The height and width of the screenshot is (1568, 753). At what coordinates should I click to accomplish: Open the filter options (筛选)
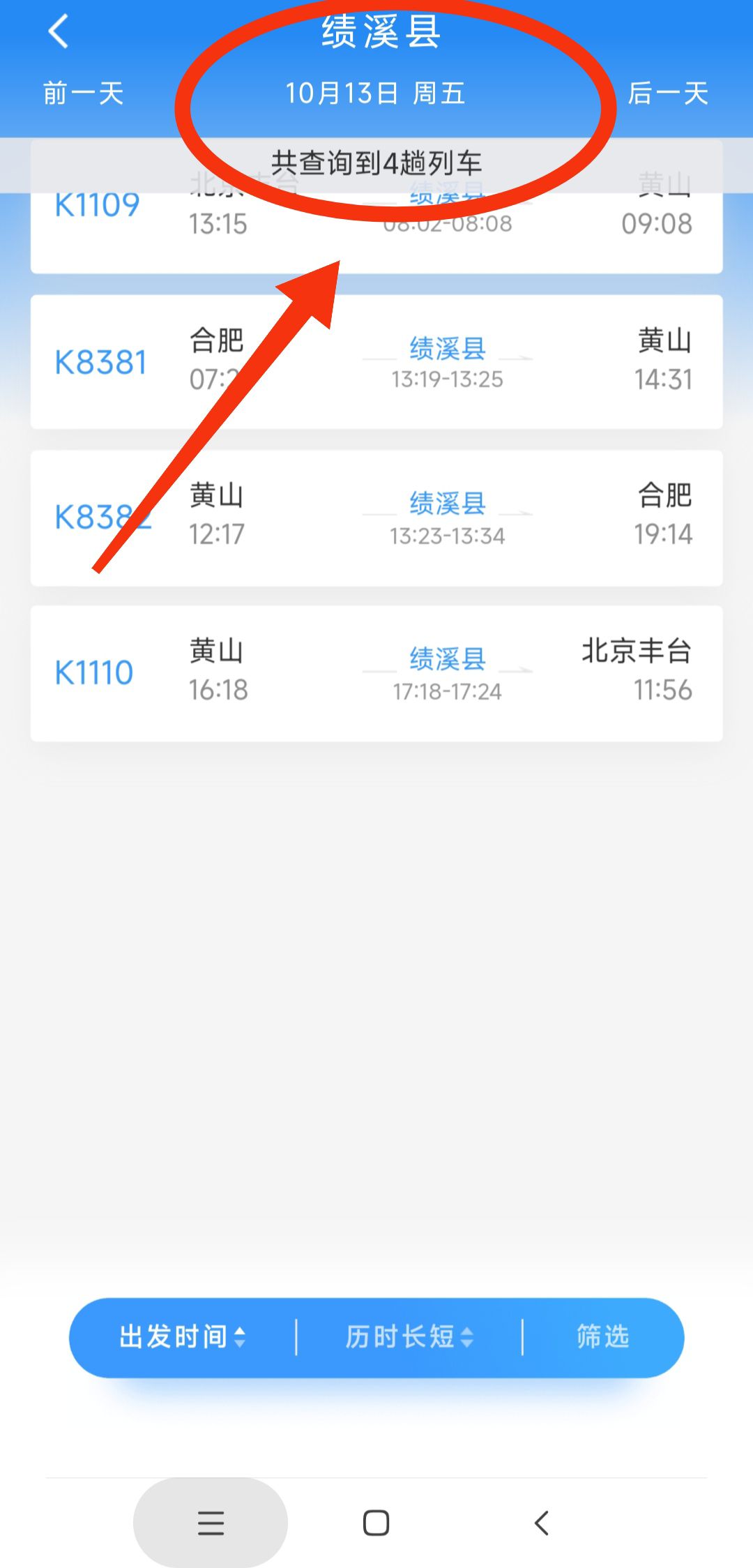603,1336
